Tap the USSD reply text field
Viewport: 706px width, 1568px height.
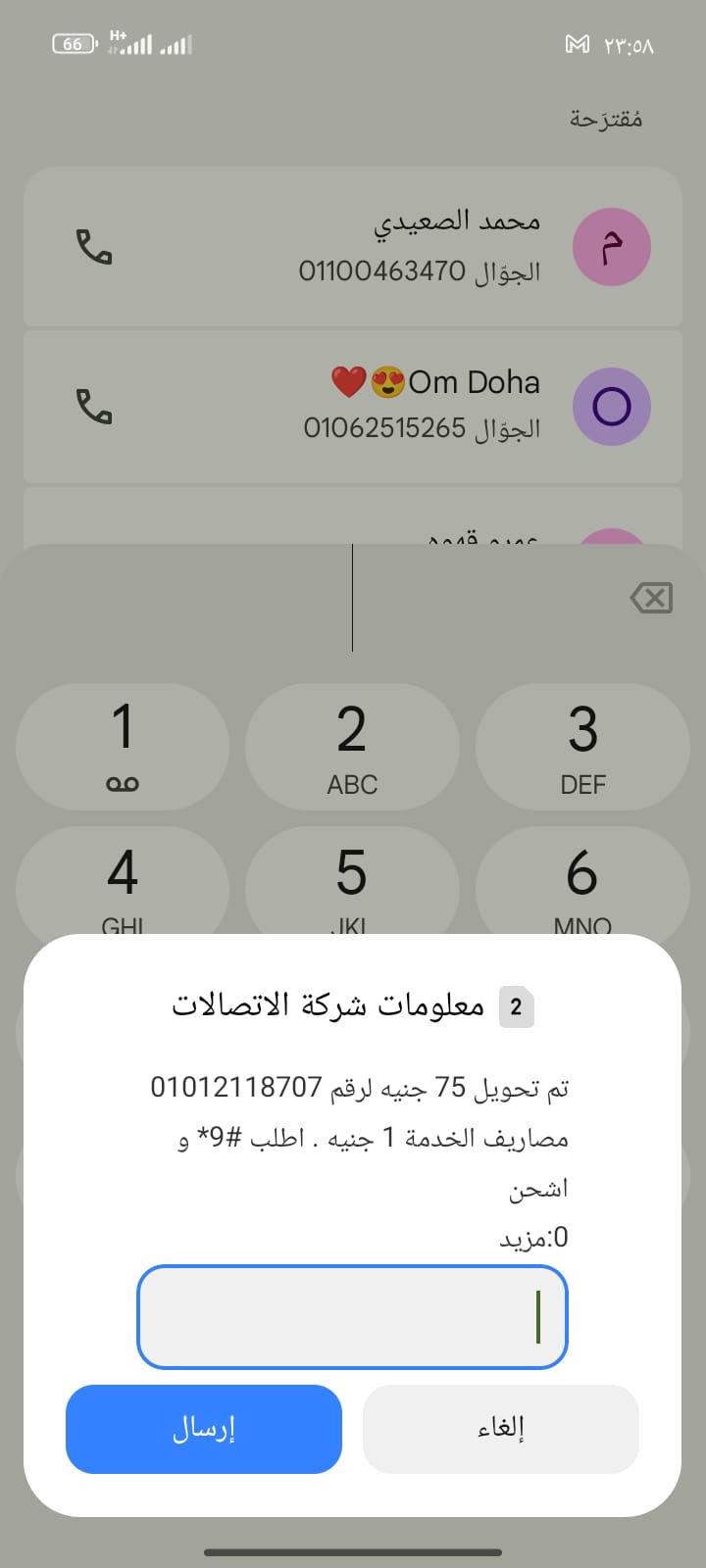point(352,1316)
